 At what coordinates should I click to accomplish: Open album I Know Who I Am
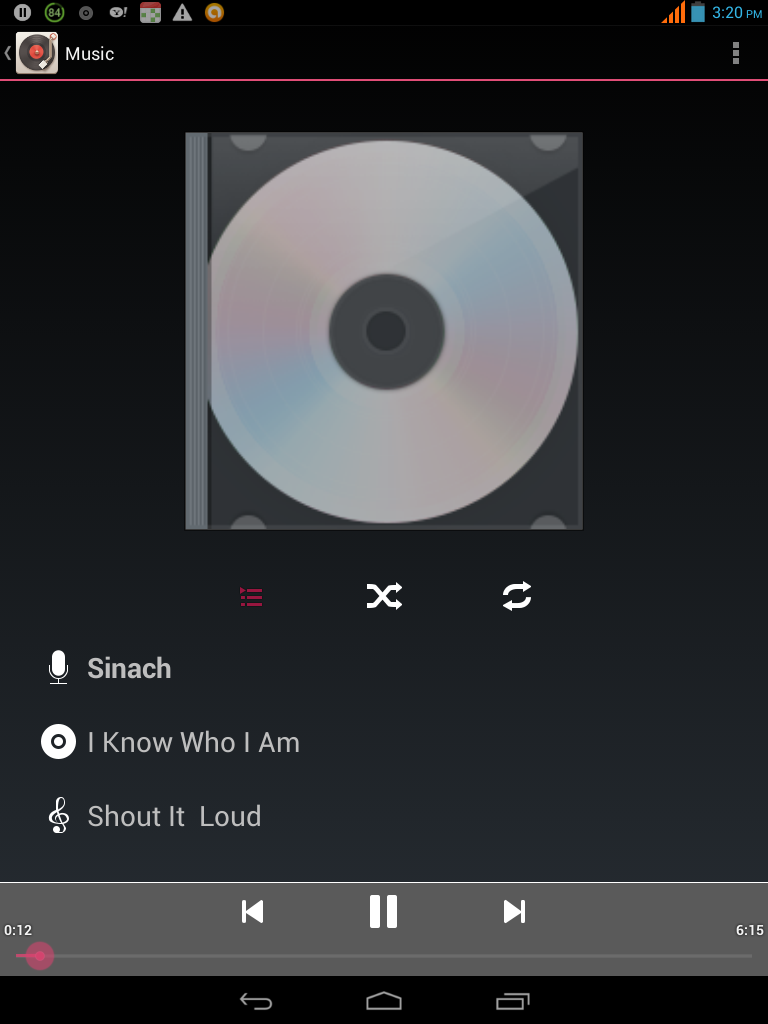pos(193,742)
